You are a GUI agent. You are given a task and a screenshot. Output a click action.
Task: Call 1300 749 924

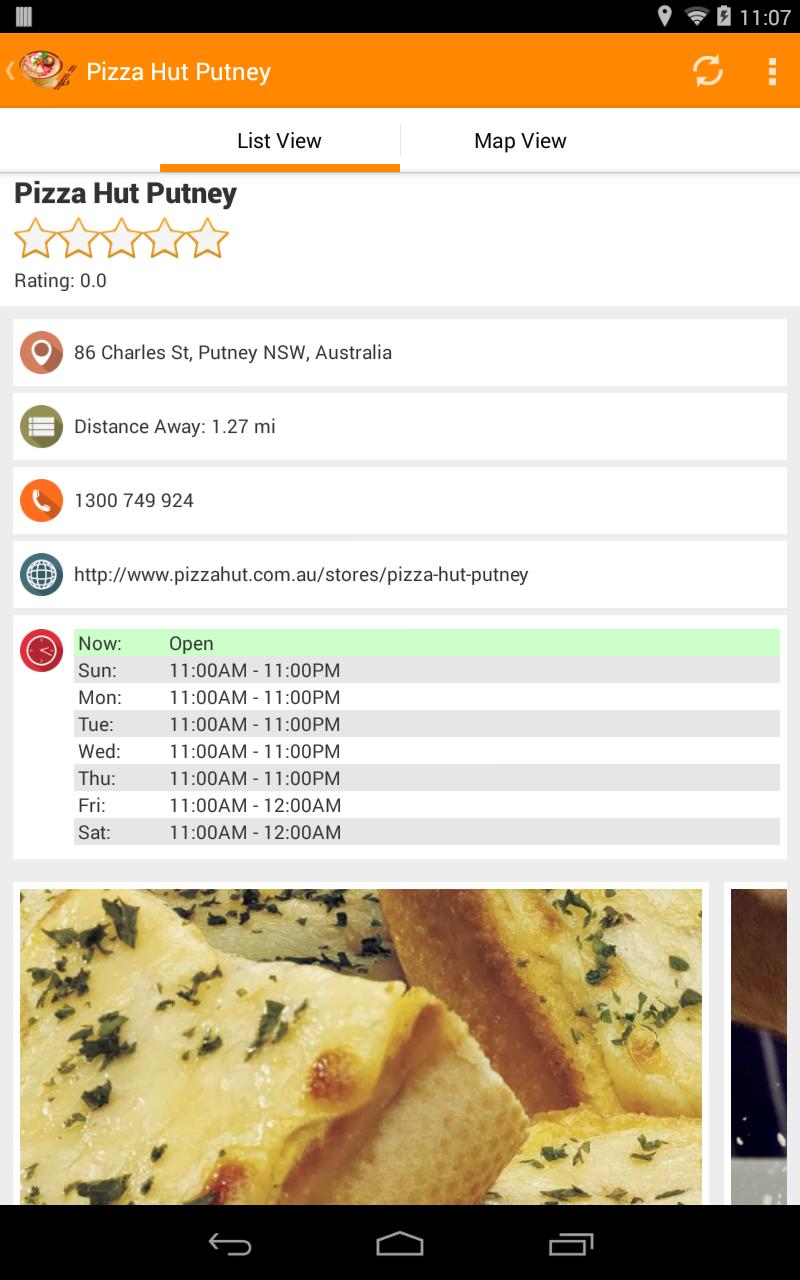[x=400, y=501]
